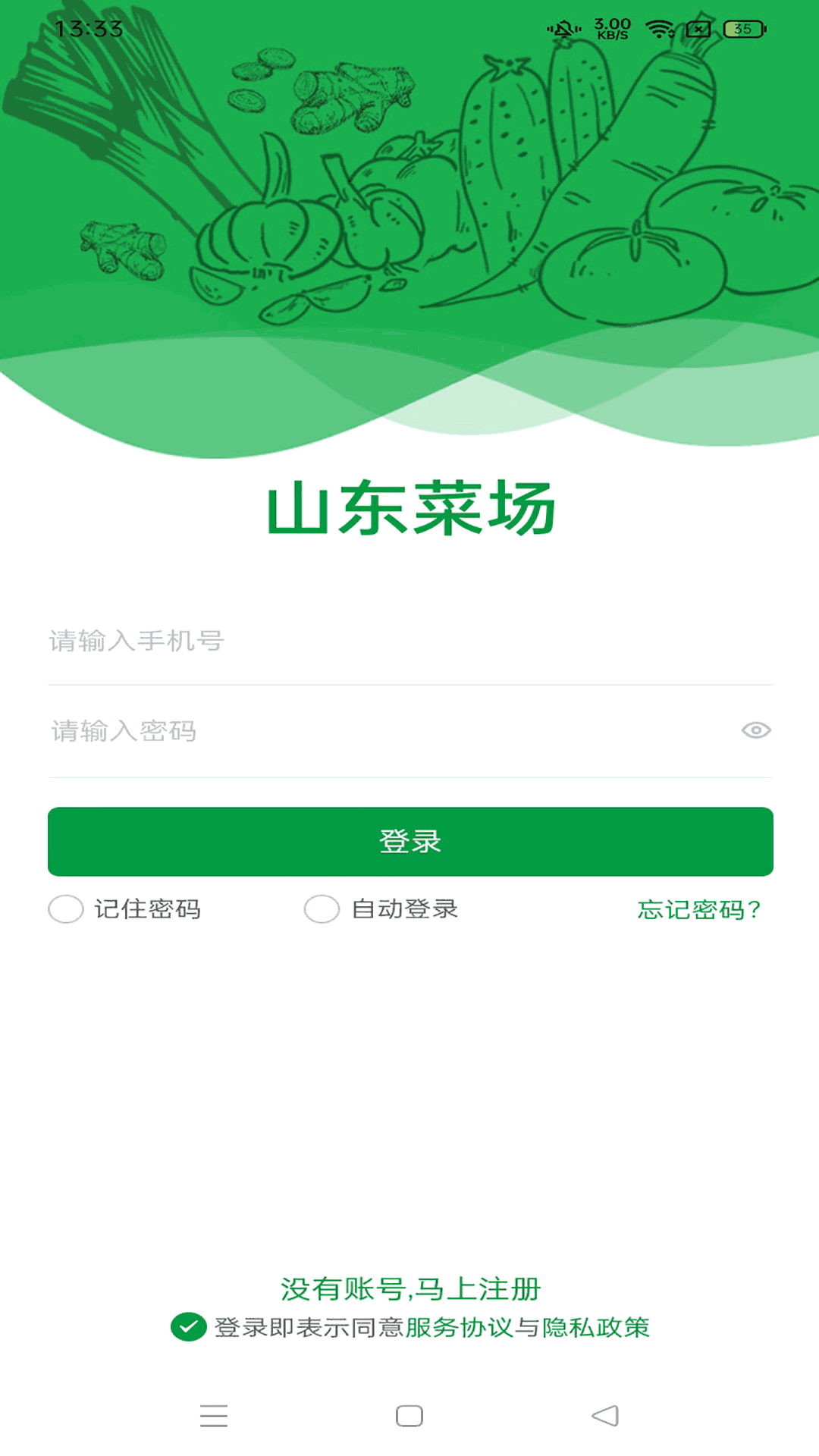
Task: Uncheck the agreement checkmark
Action: [x=189, y=1327]
